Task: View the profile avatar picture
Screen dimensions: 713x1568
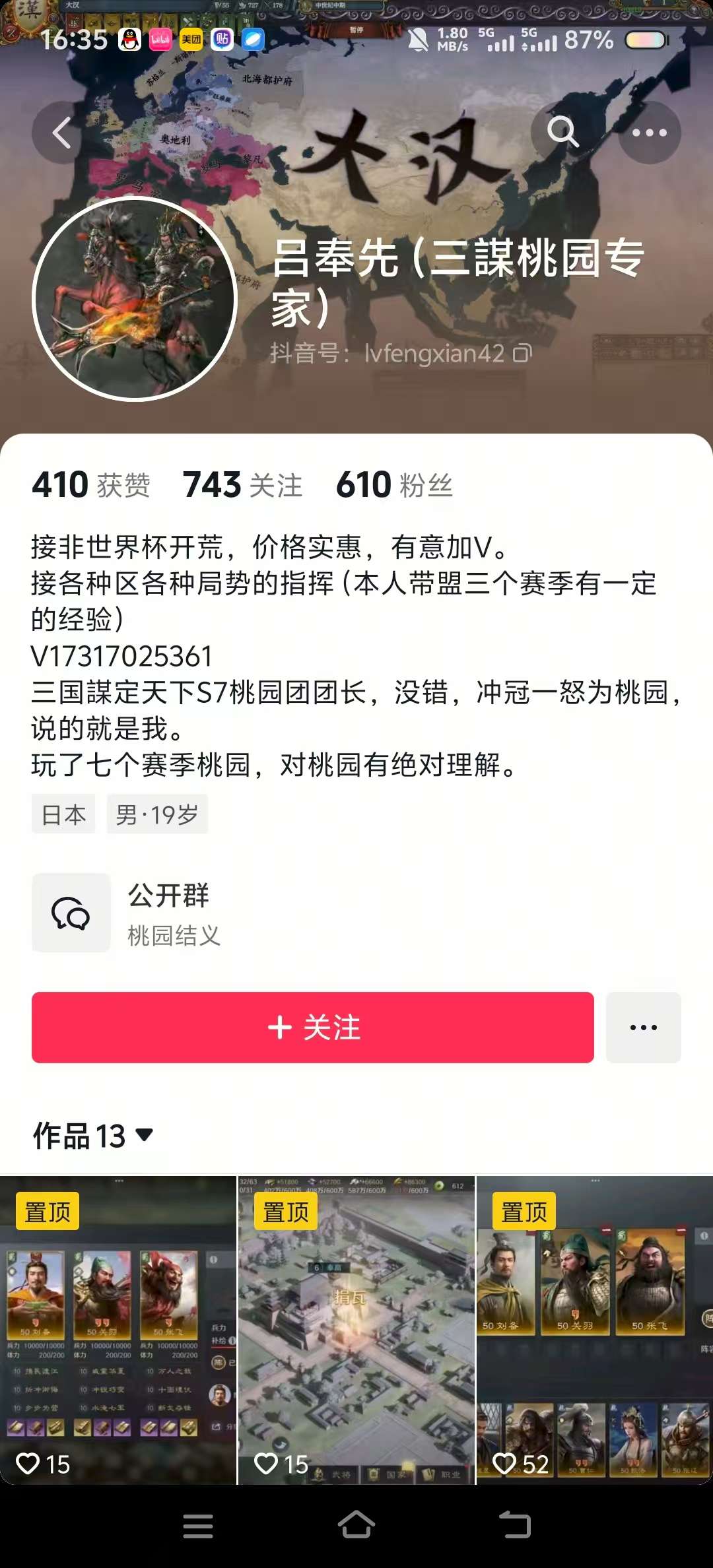Action: pyautogui.click(x=135, y=299)
